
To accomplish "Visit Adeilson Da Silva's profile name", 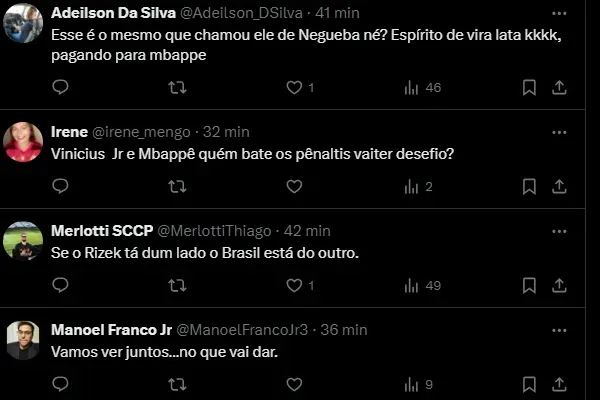I will [x=112, y=11].
